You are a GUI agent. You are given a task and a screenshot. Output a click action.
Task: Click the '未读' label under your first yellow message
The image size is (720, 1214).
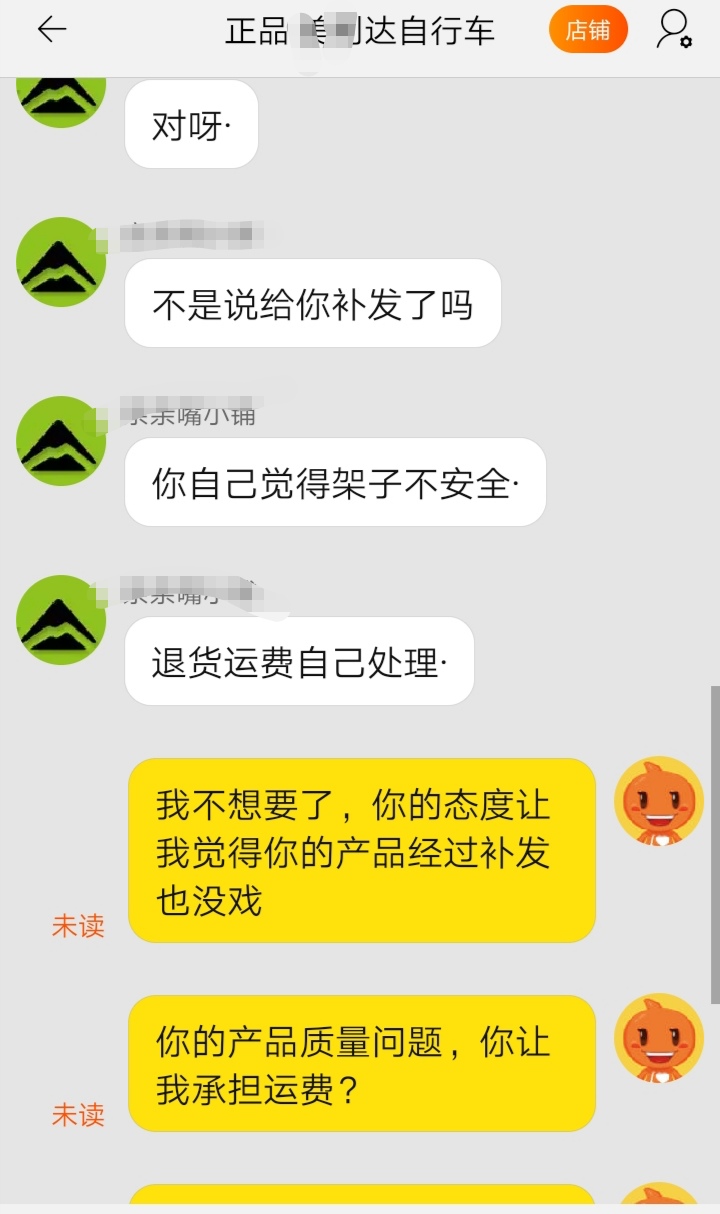80,927
